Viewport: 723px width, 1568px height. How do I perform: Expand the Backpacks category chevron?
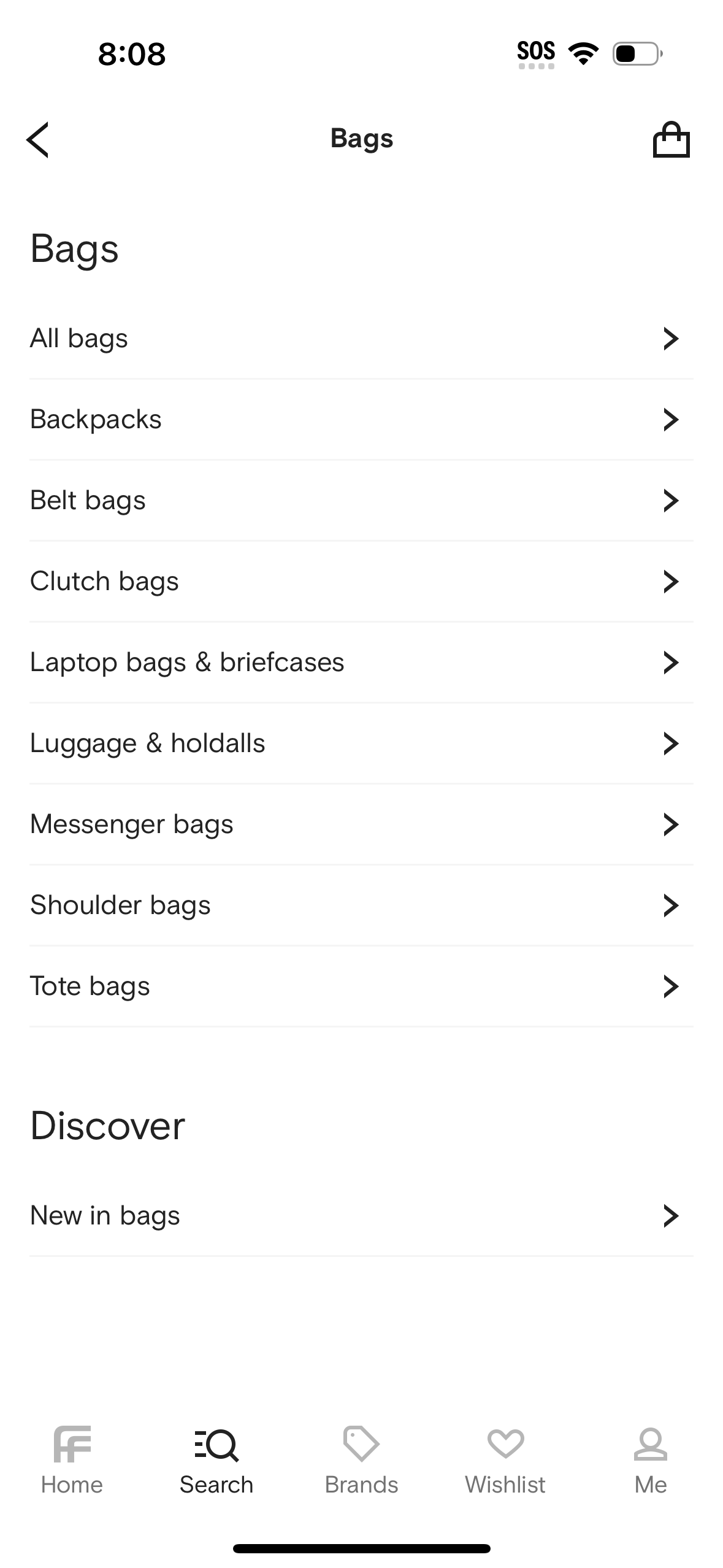point(672,419)
